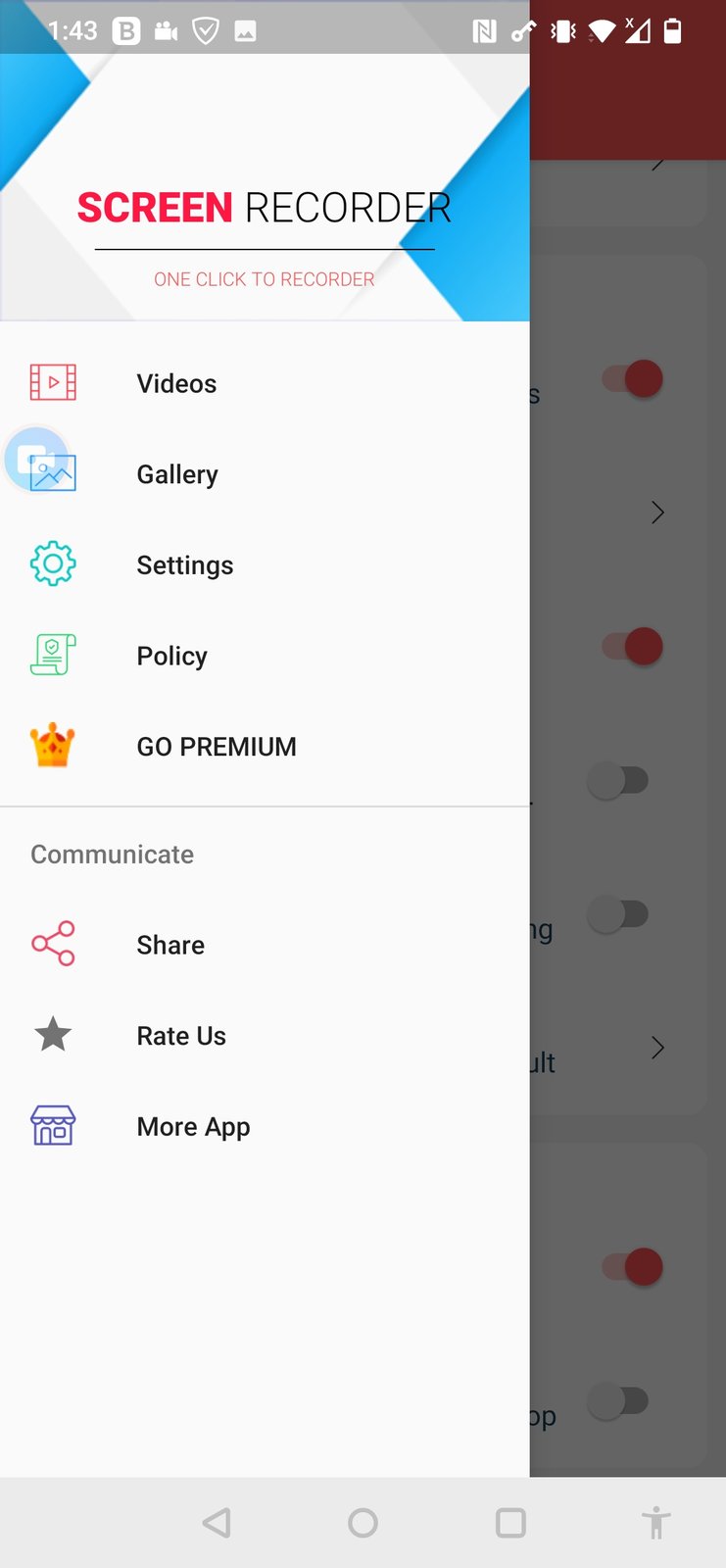Share the app
Screen dimensions: 726x1568
click(170, 945)
